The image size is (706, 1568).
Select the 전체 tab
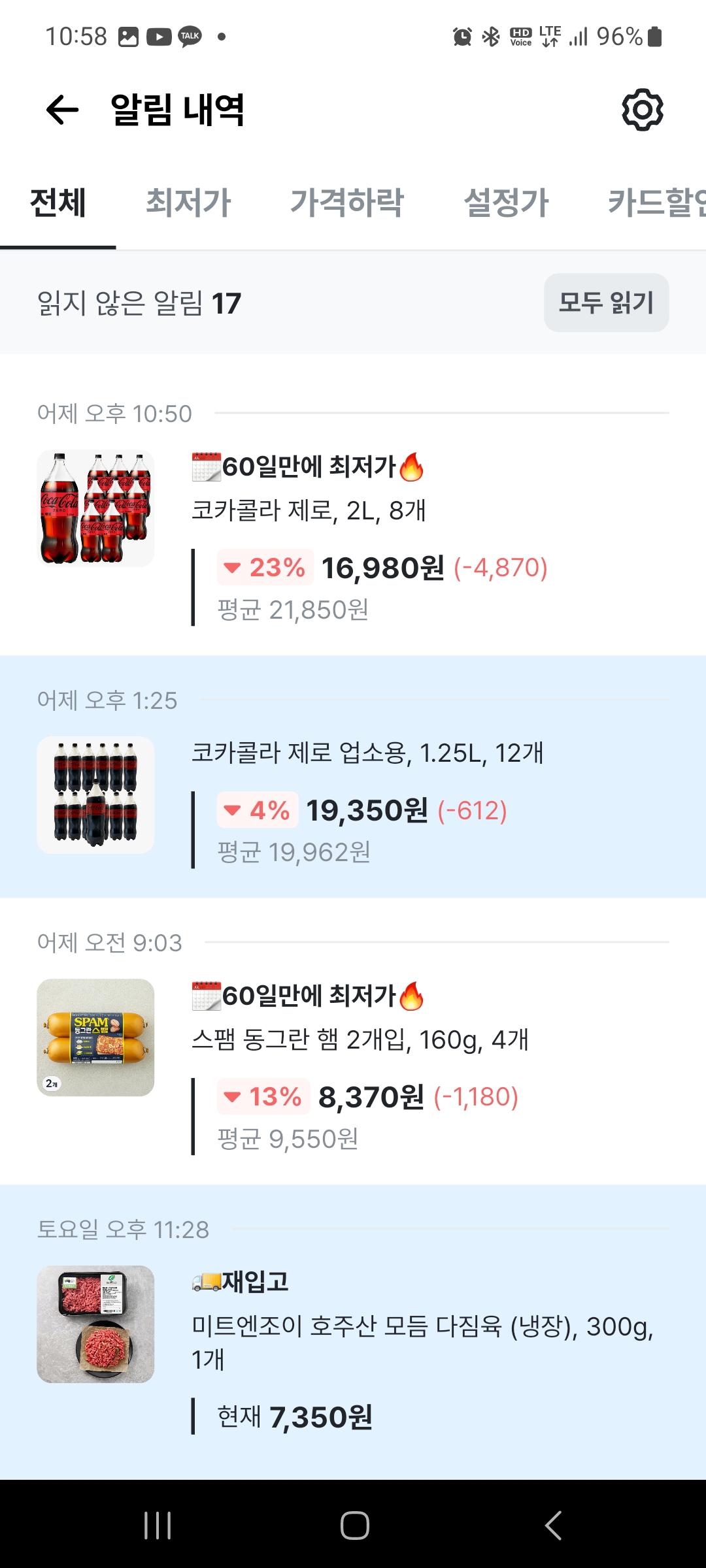(x=58, y=203)
